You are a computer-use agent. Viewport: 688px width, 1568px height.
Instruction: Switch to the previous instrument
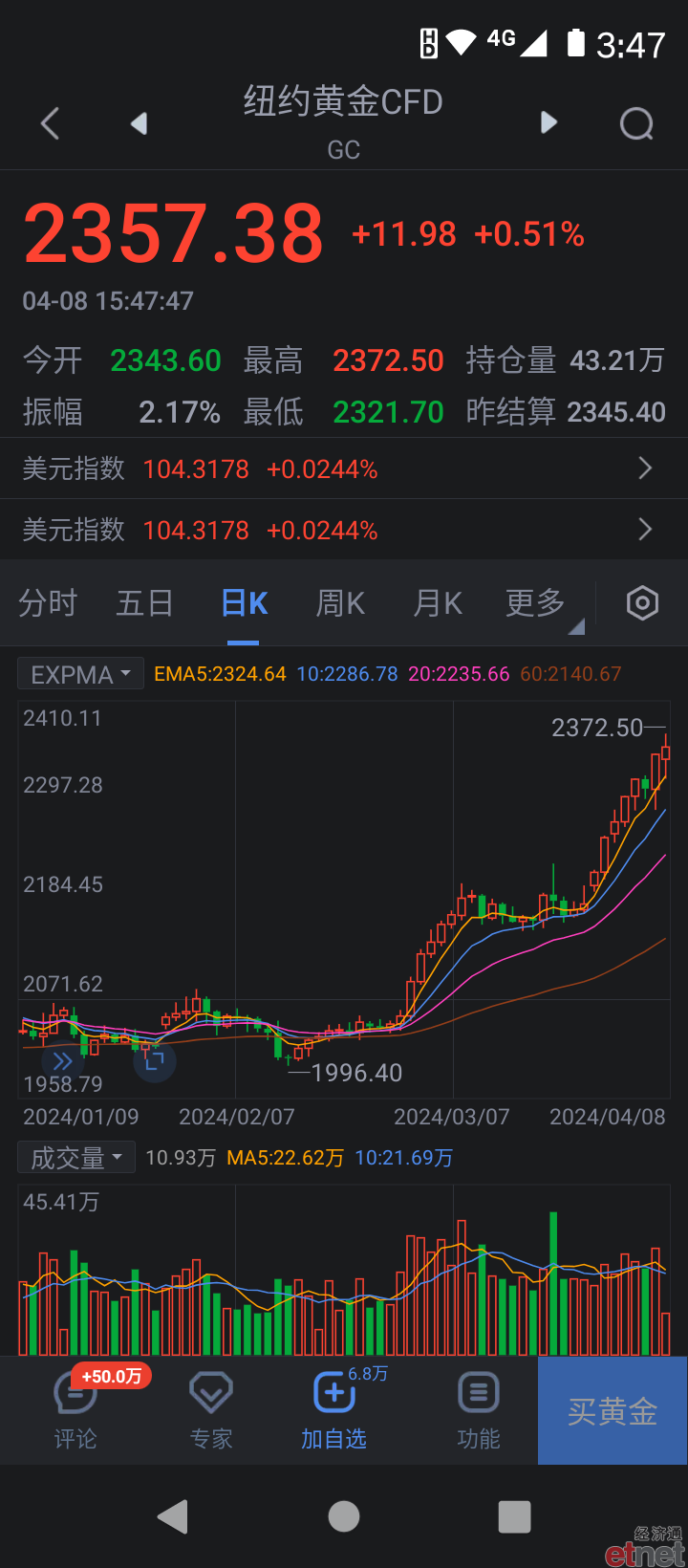tap(140, 123)
